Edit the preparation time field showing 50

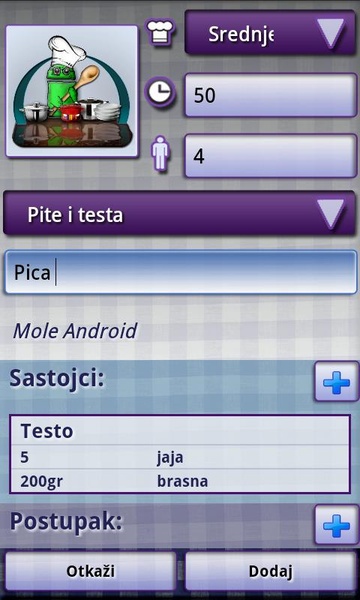coord(271,95)
